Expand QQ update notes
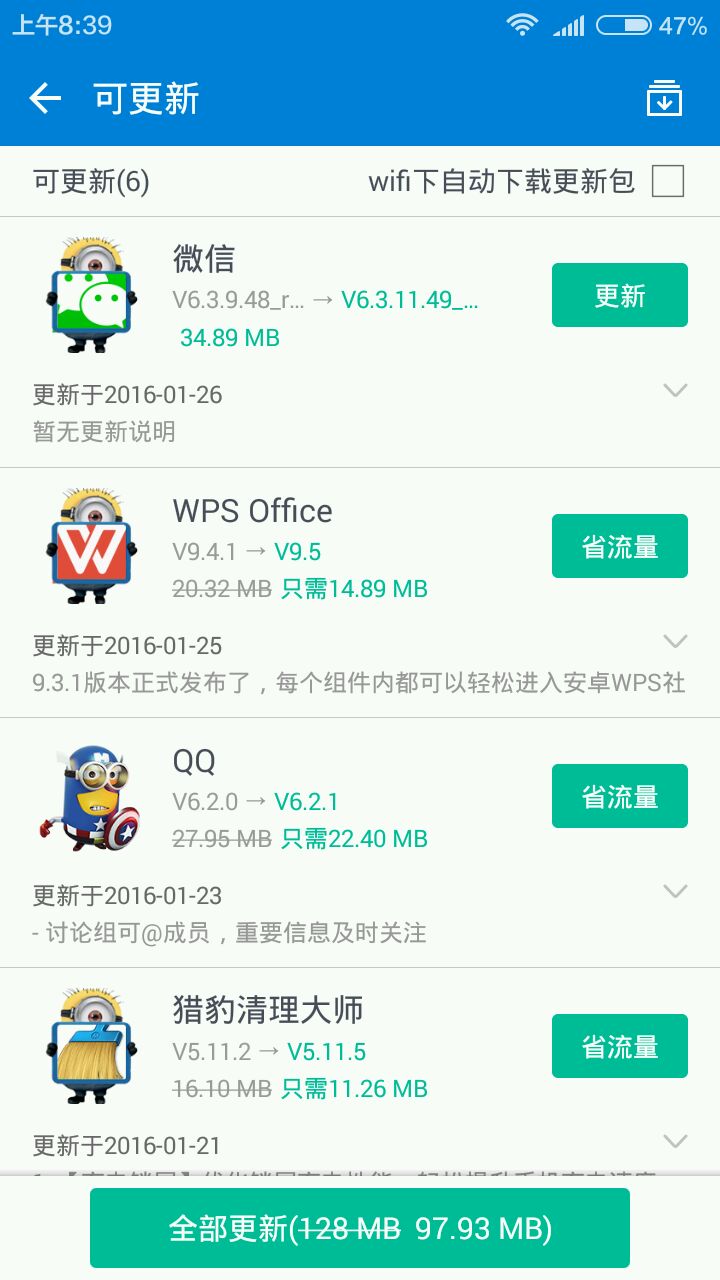 (x=676, y=891)
